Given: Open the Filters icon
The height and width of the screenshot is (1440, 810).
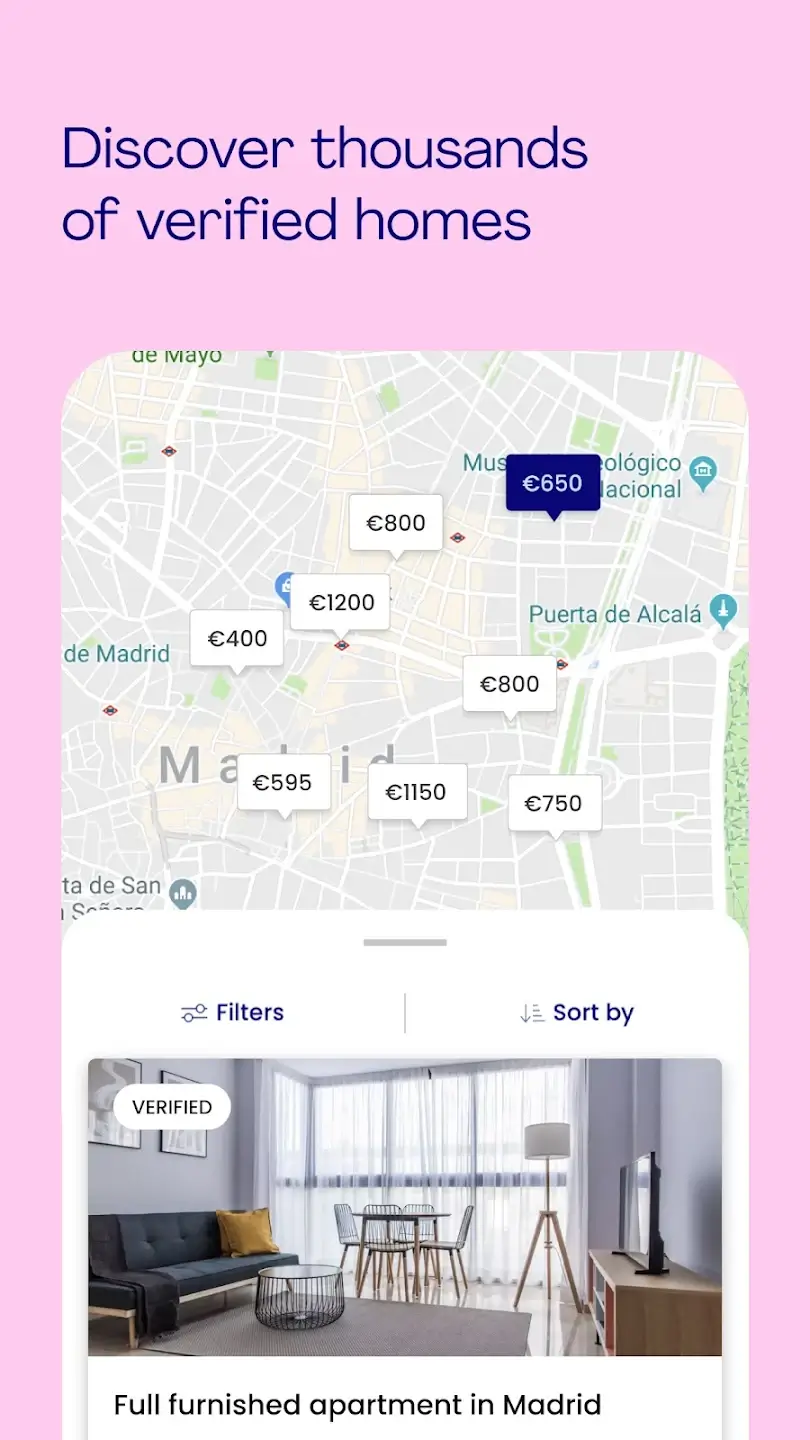Looking at the screenshot, I should click(x=194, y=1012).
